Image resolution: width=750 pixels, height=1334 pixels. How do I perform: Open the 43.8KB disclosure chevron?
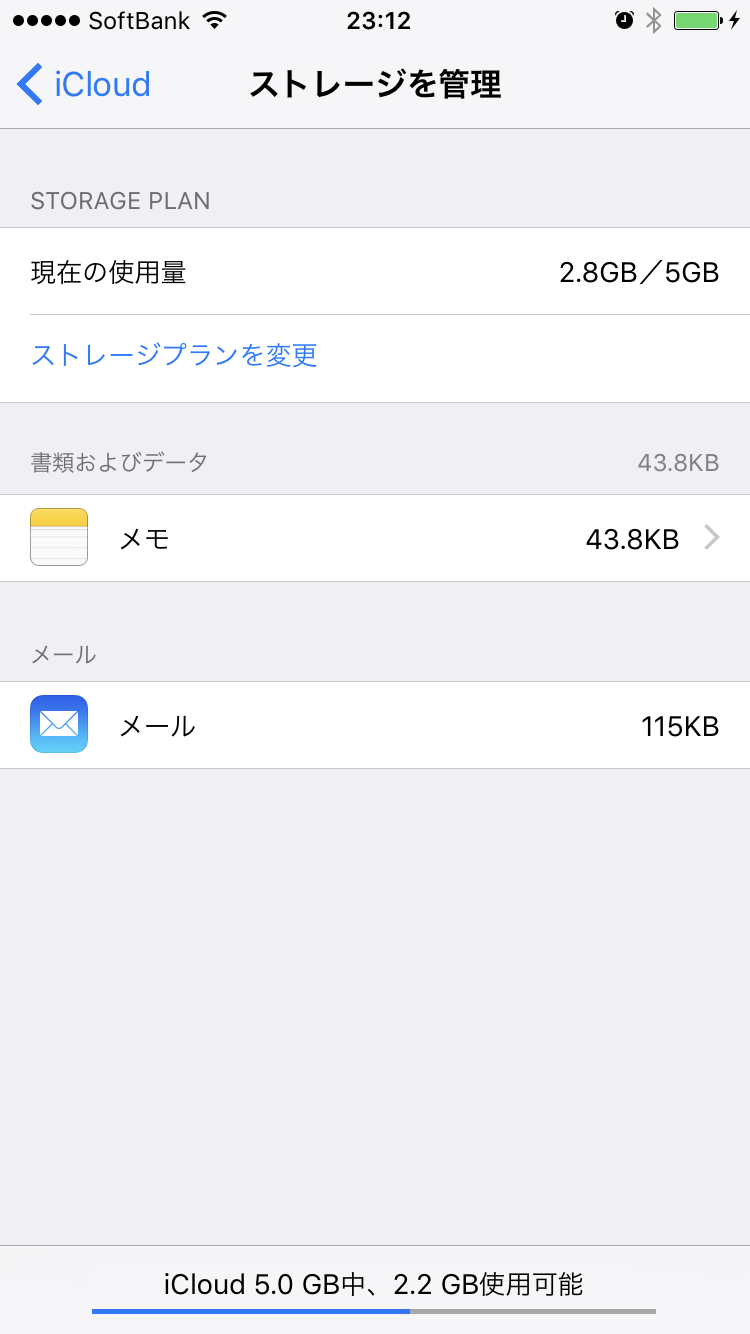coord(711,537)
